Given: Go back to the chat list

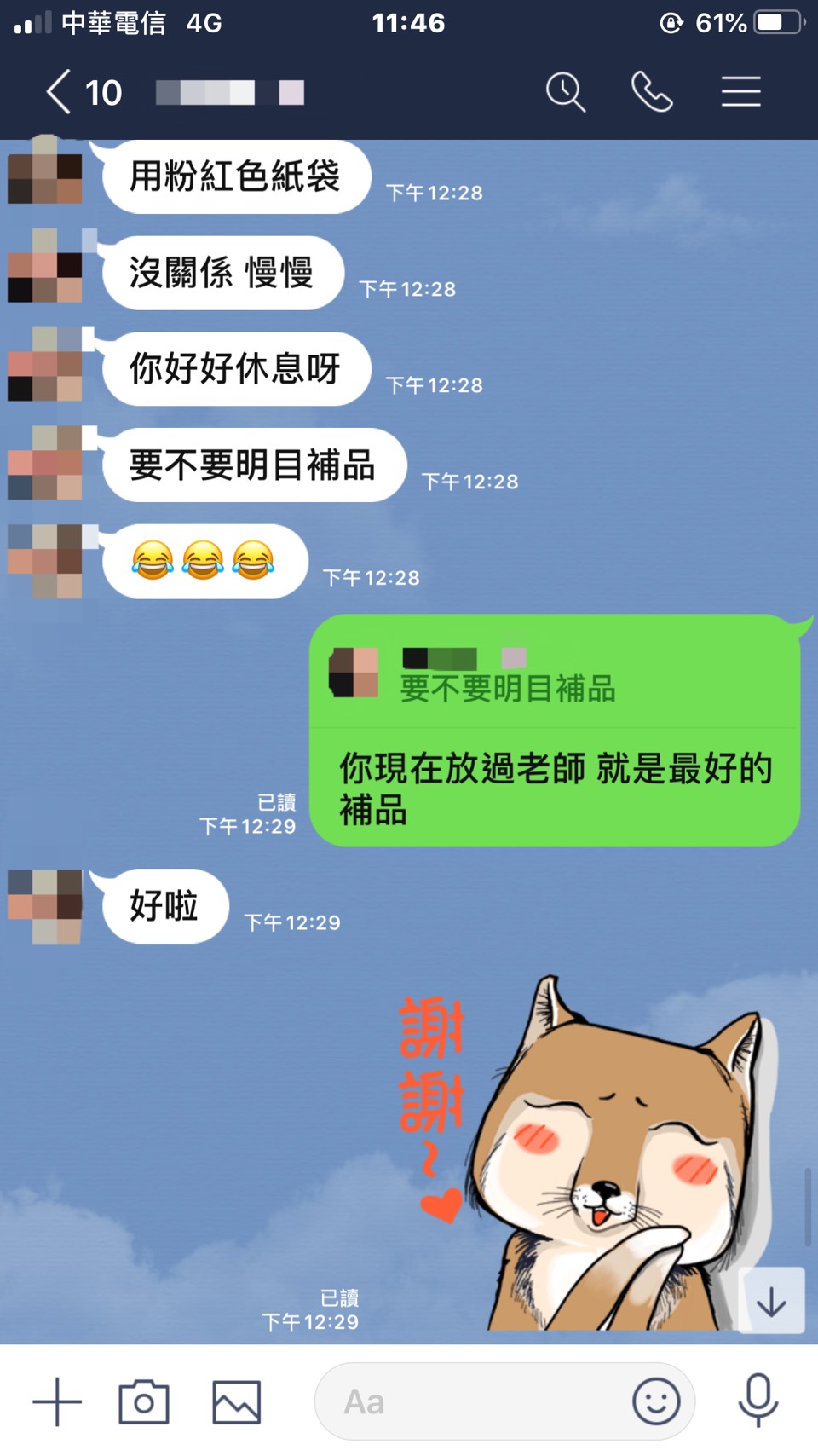Looking at the screenshot, I should tap(58, 92).
